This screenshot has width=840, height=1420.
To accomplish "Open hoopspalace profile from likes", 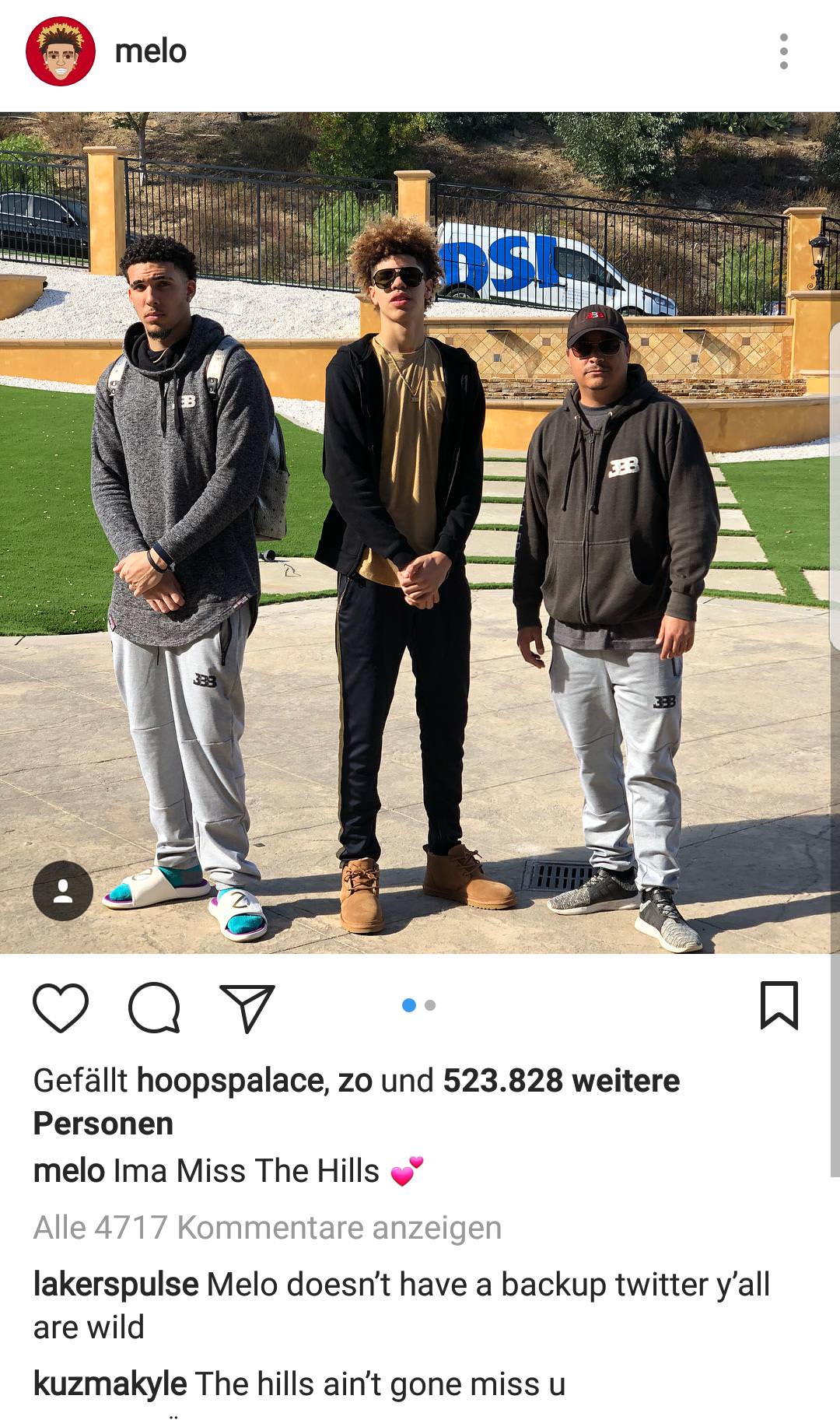I will 230,1081.
